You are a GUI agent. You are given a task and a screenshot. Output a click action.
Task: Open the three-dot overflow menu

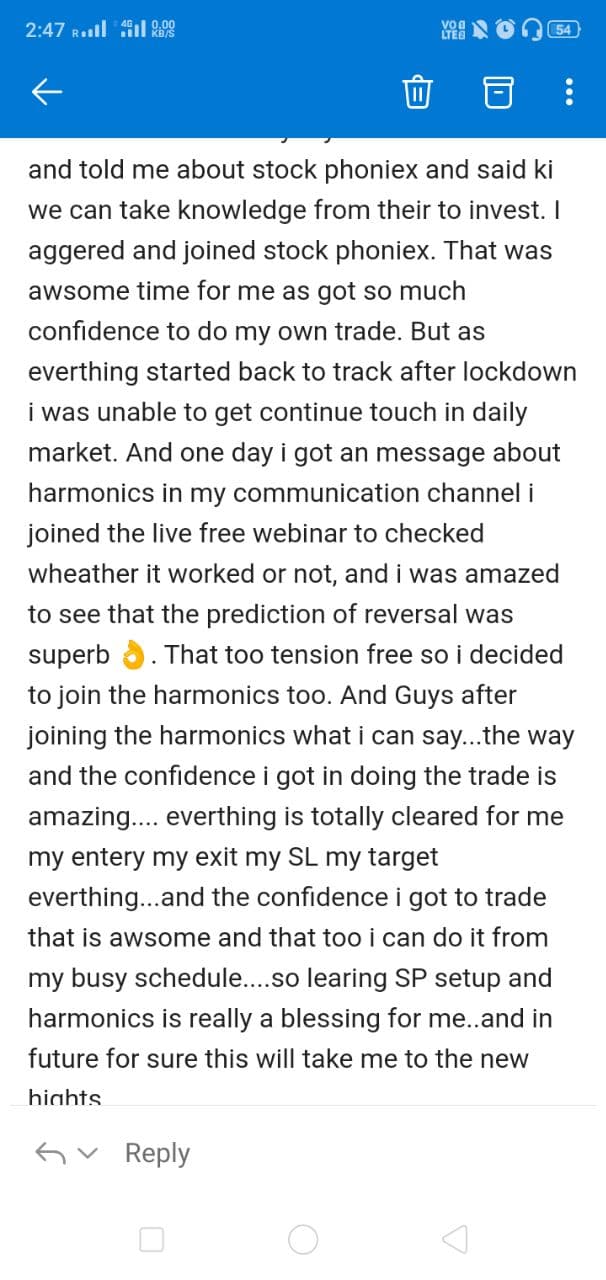coord(569,93)
